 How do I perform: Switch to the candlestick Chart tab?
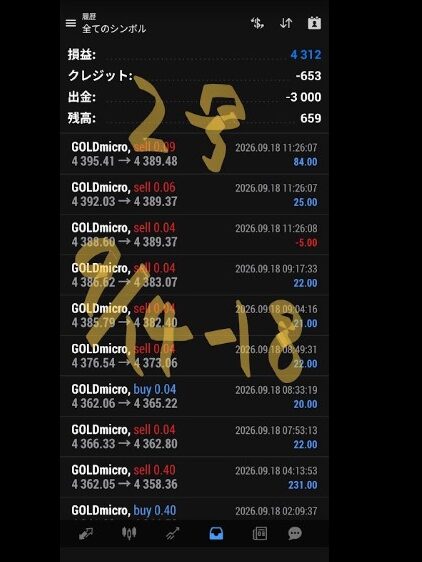pyautogui.click(x=129, y=533)
